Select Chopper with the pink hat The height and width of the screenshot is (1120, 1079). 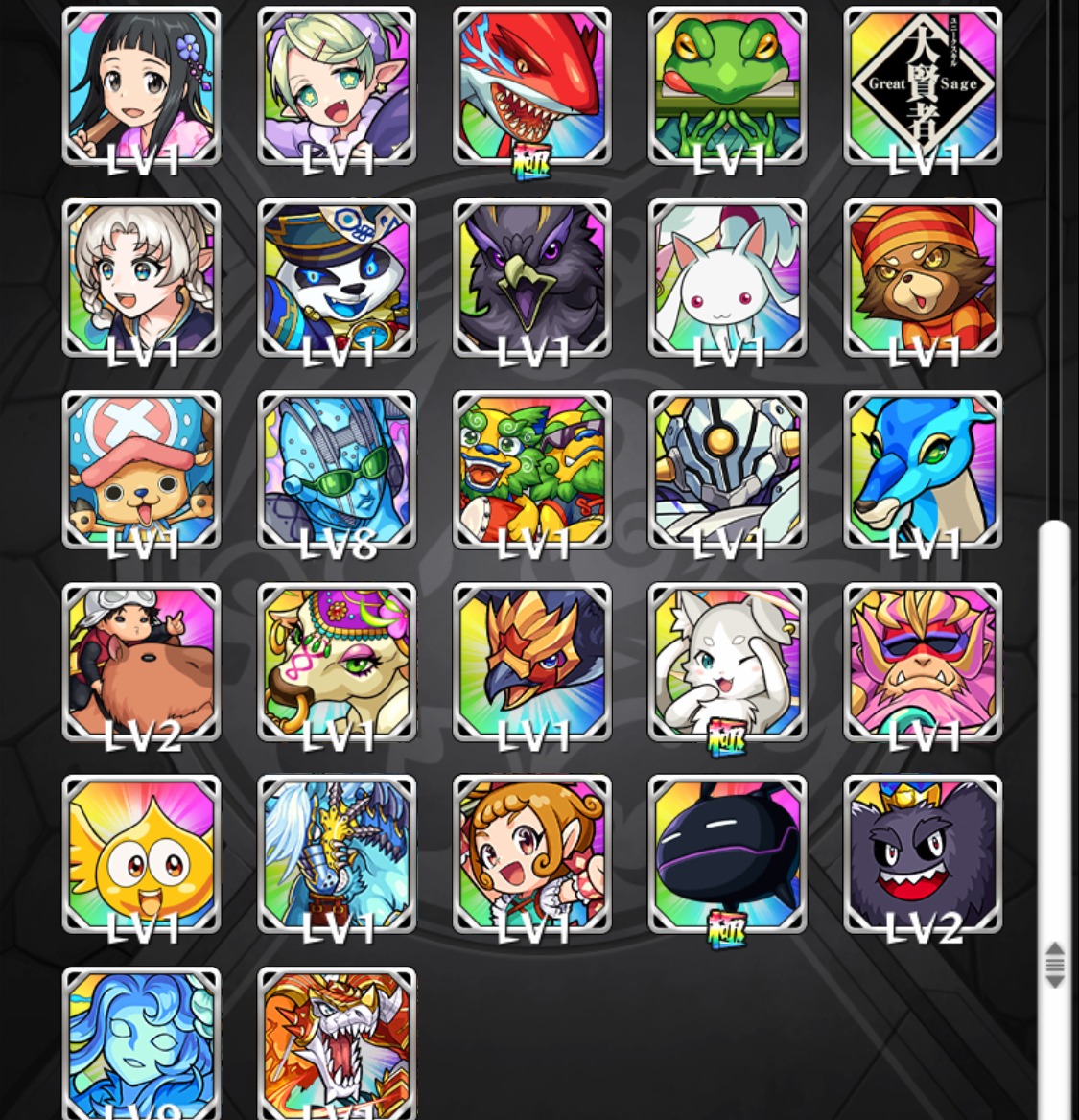coord(142,470)
